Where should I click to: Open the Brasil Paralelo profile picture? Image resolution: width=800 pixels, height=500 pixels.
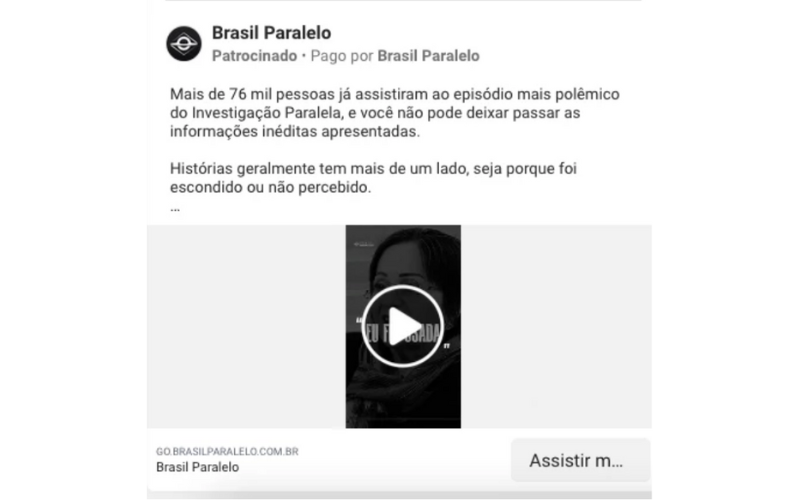pos(184,45)
